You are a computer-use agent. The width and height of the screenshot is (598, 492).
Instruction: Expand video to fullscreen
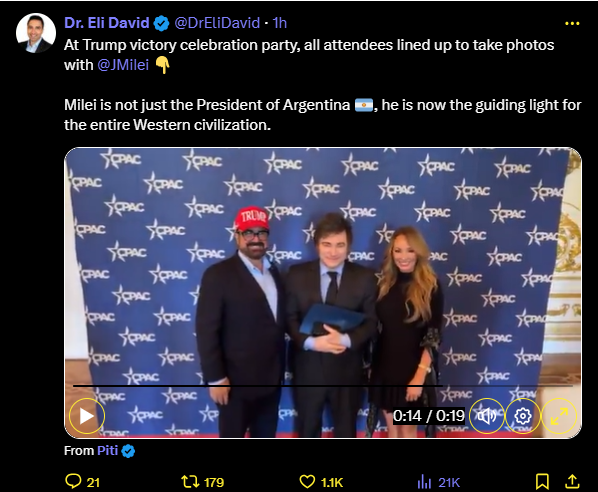pos(559,416)
